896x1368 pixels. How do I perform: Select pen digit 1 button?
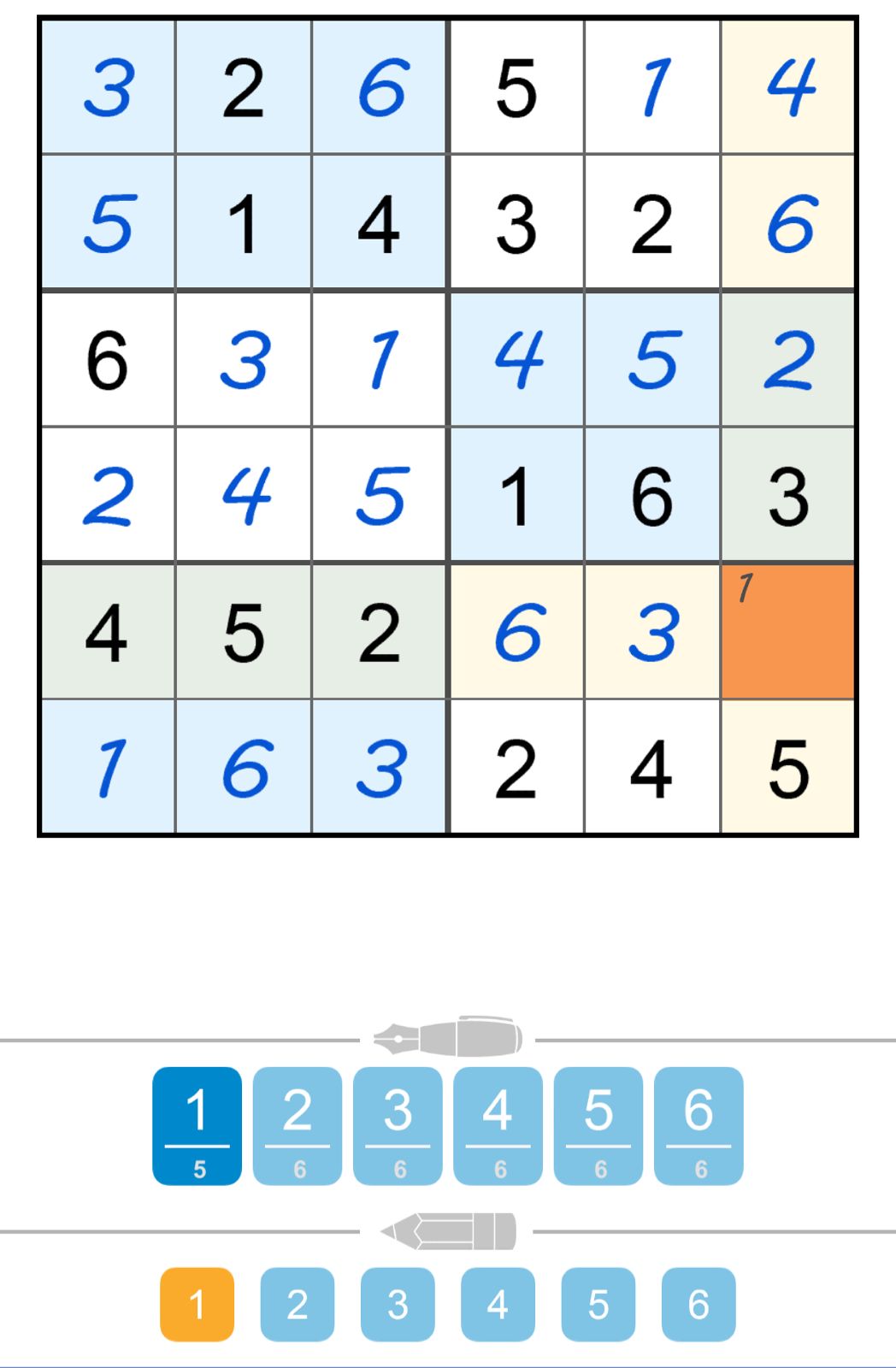[x=197, y=1125]
